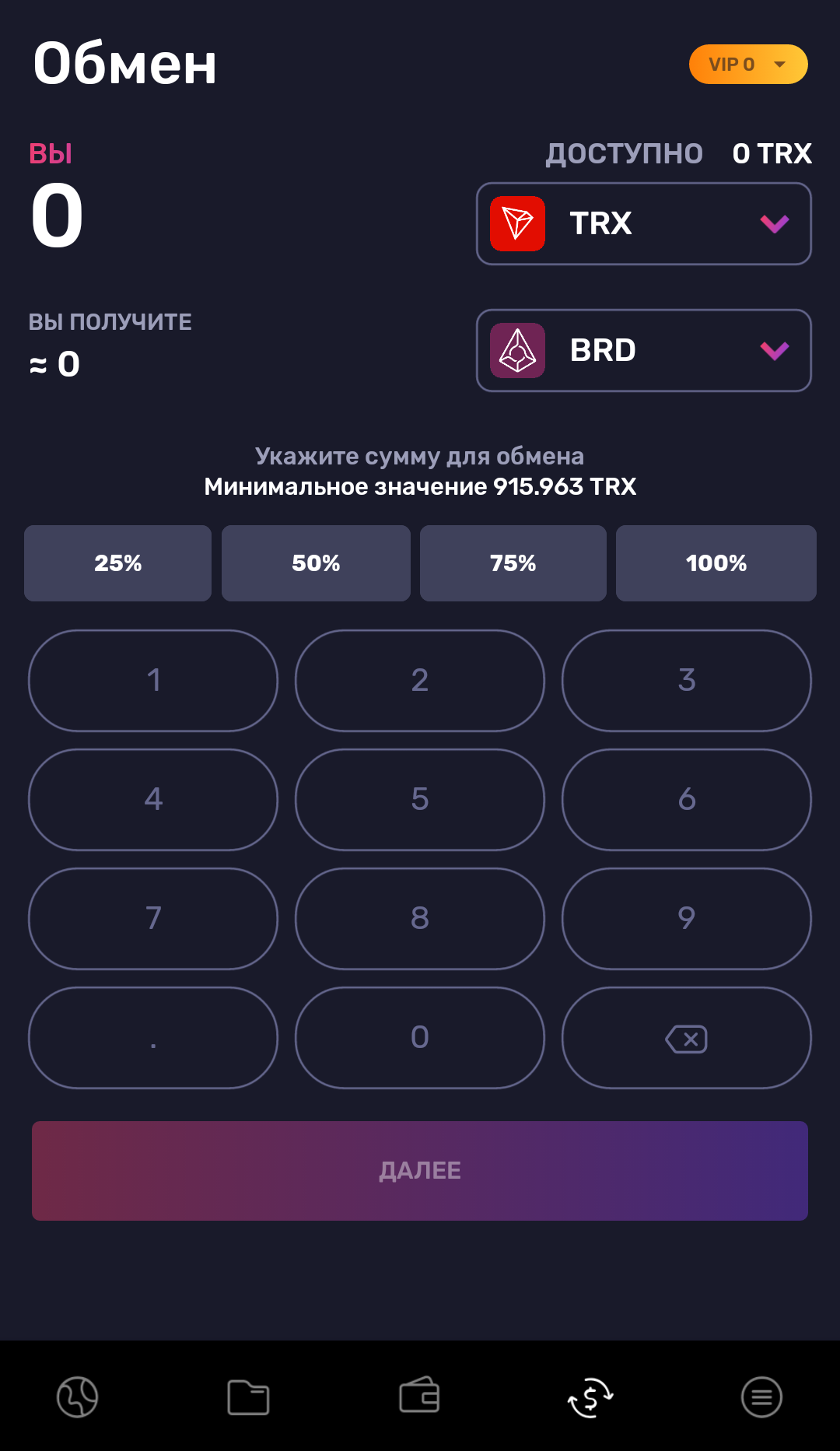
Task: Expand the BRD currency selector
Action: point(643,350)
